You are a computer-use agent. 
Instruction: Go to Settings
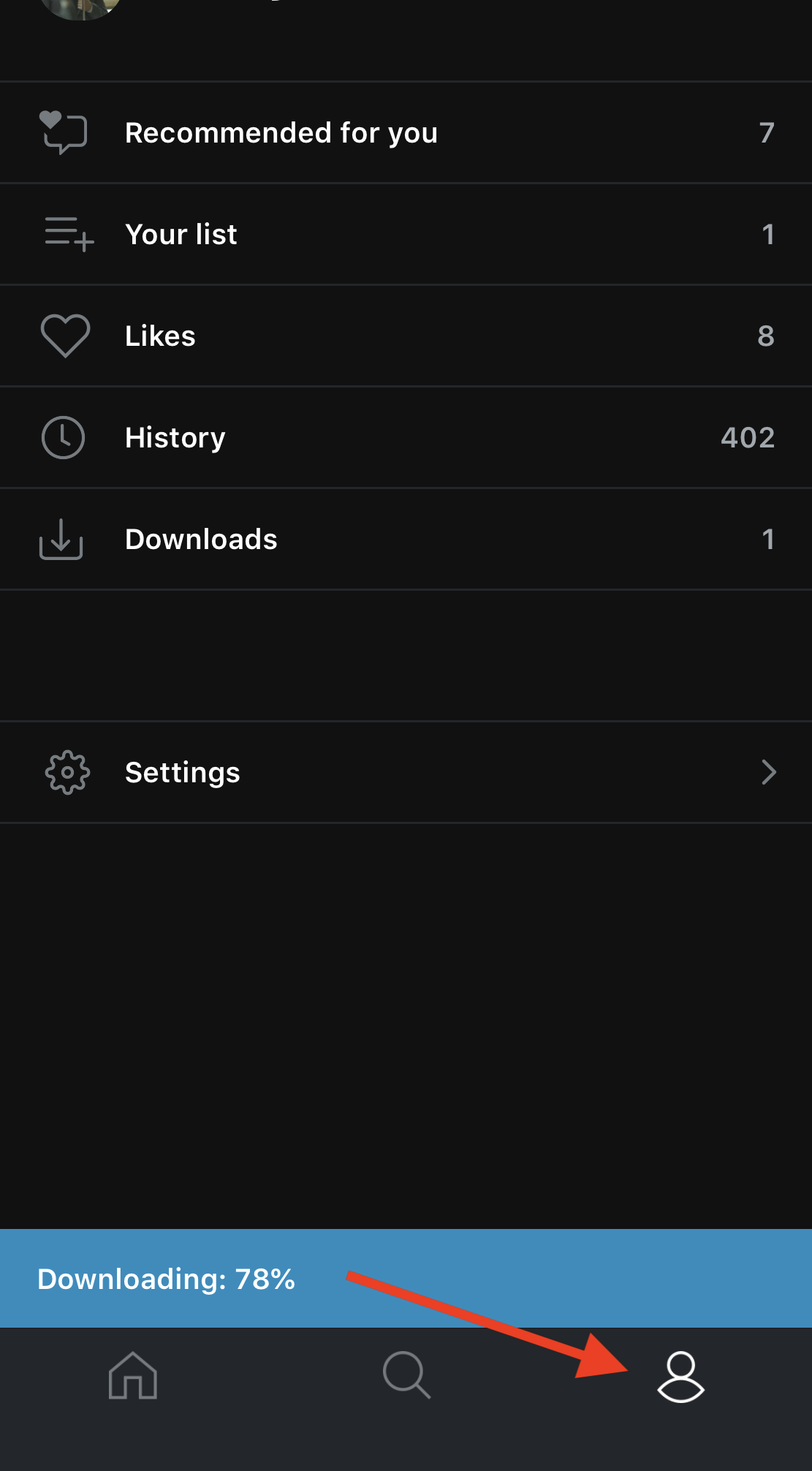tap(406, 772)
